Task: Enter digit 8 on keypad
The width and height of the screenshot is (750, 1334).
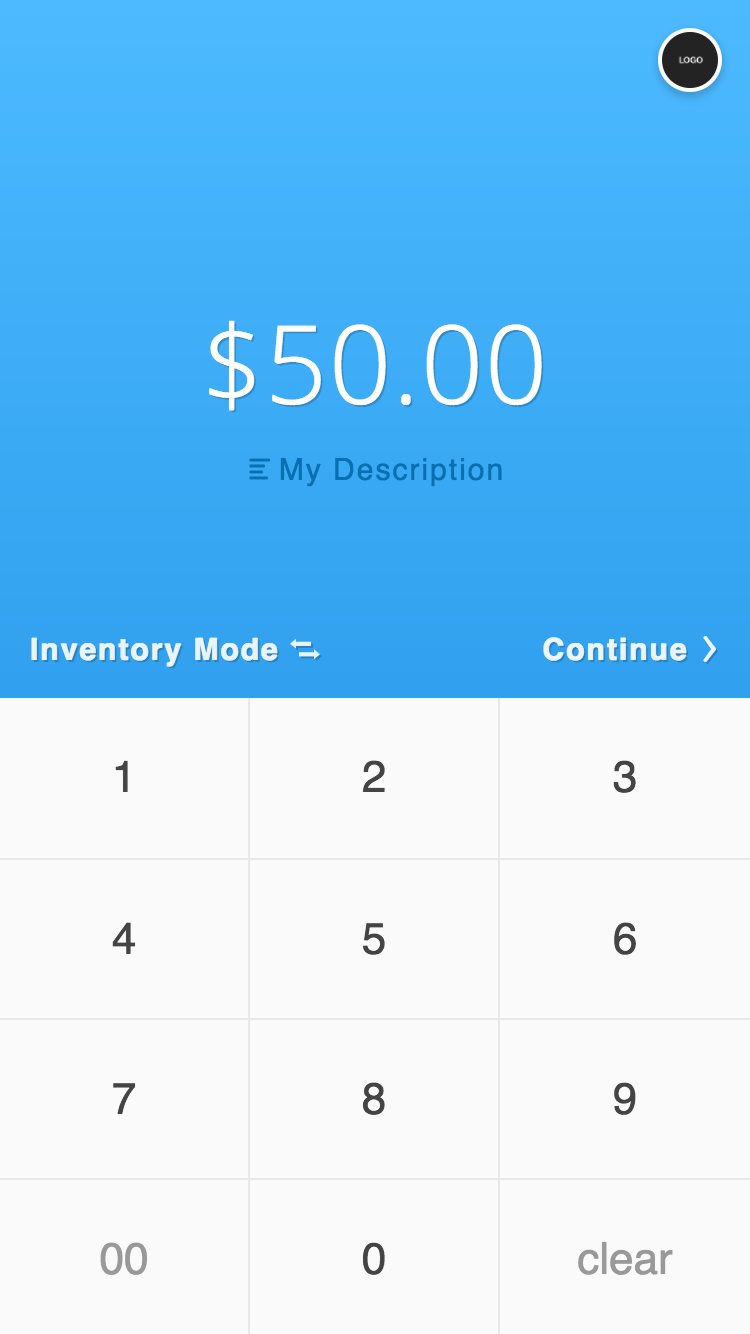Action: [x=374, y=1099]
